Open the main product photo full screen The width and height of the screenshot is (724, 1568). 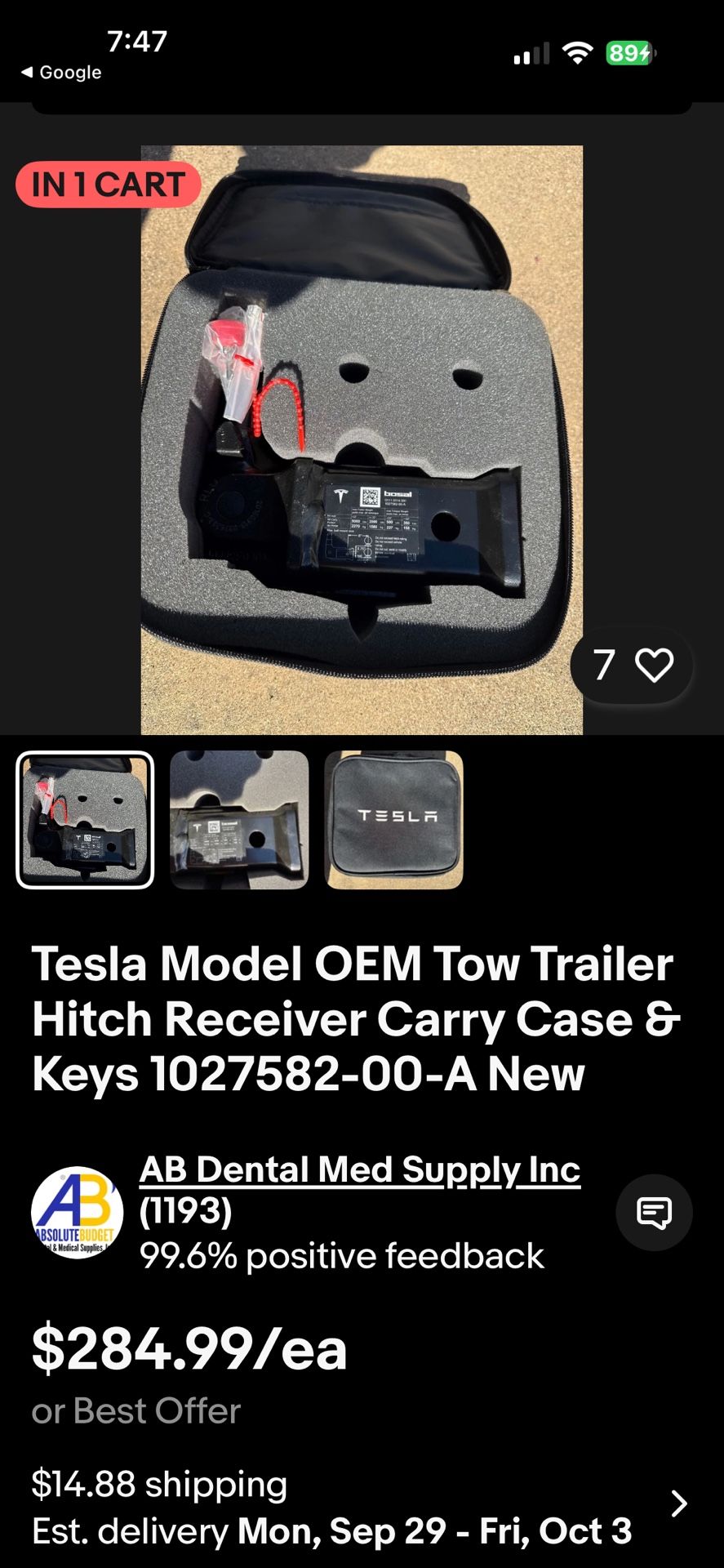click(x=362, y=440)
